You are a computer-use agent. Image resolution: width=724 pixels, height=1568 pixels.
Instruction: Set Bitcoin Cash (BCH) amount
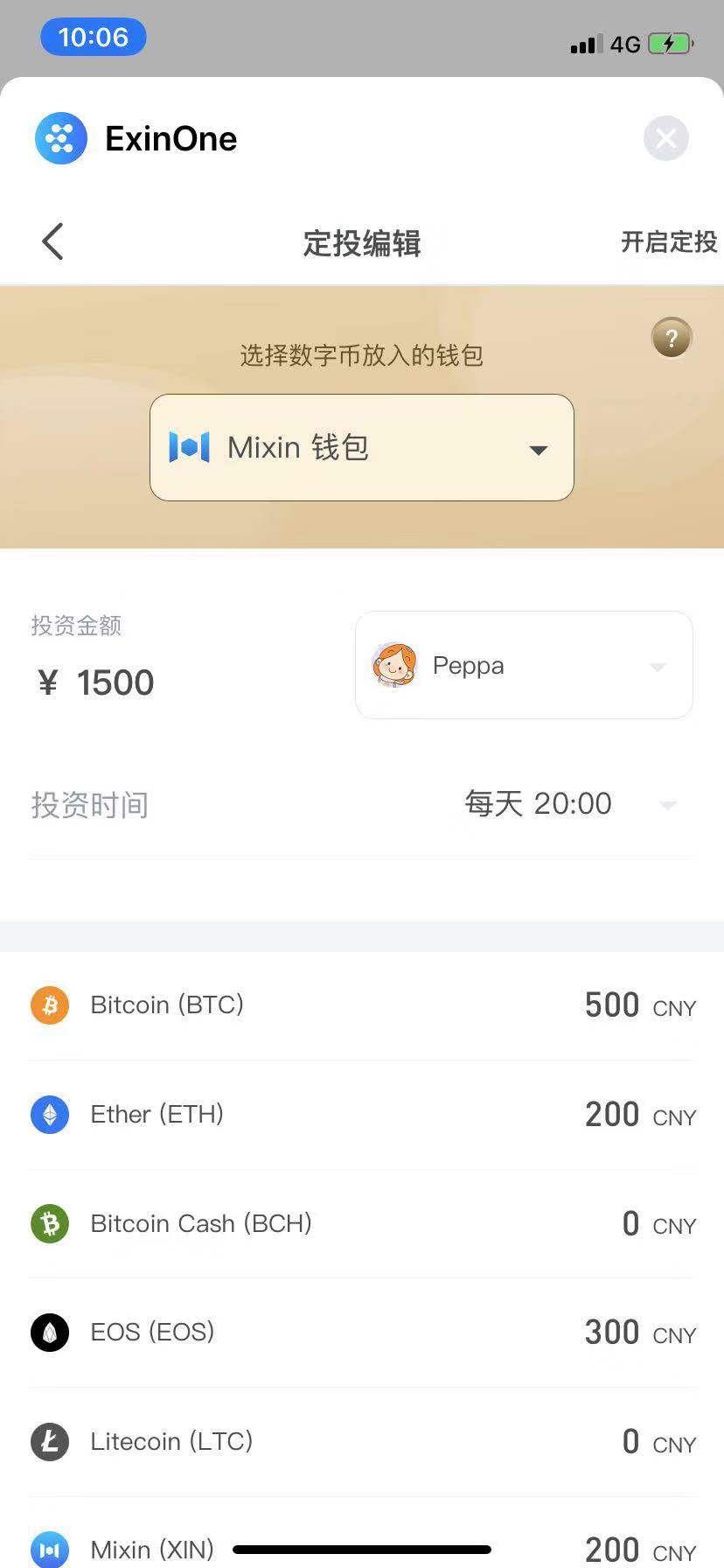click(630, 1224)
